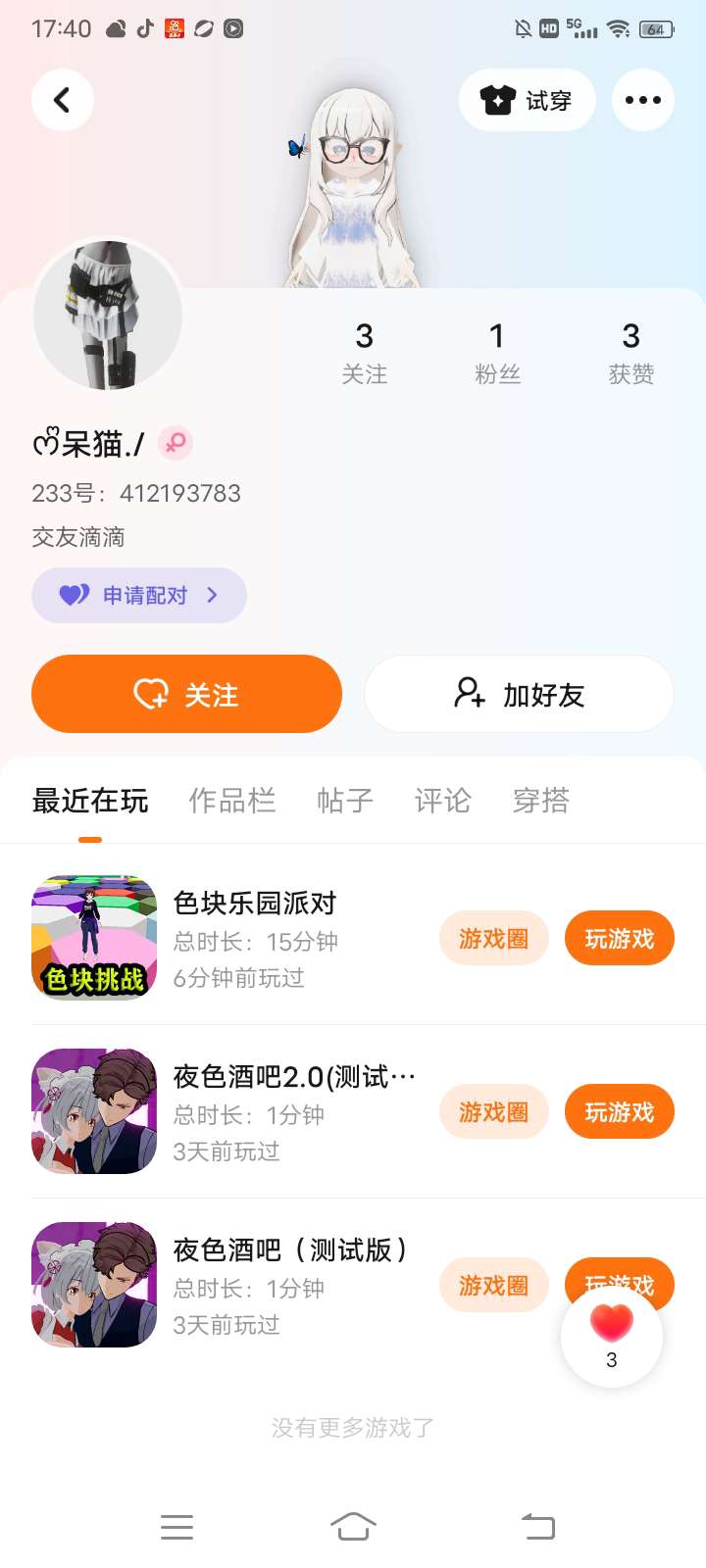The width and height of the screenshot is (706, 1568).
Task: Switch to the 作品栏 tab
Action: (x=231, y=801)
